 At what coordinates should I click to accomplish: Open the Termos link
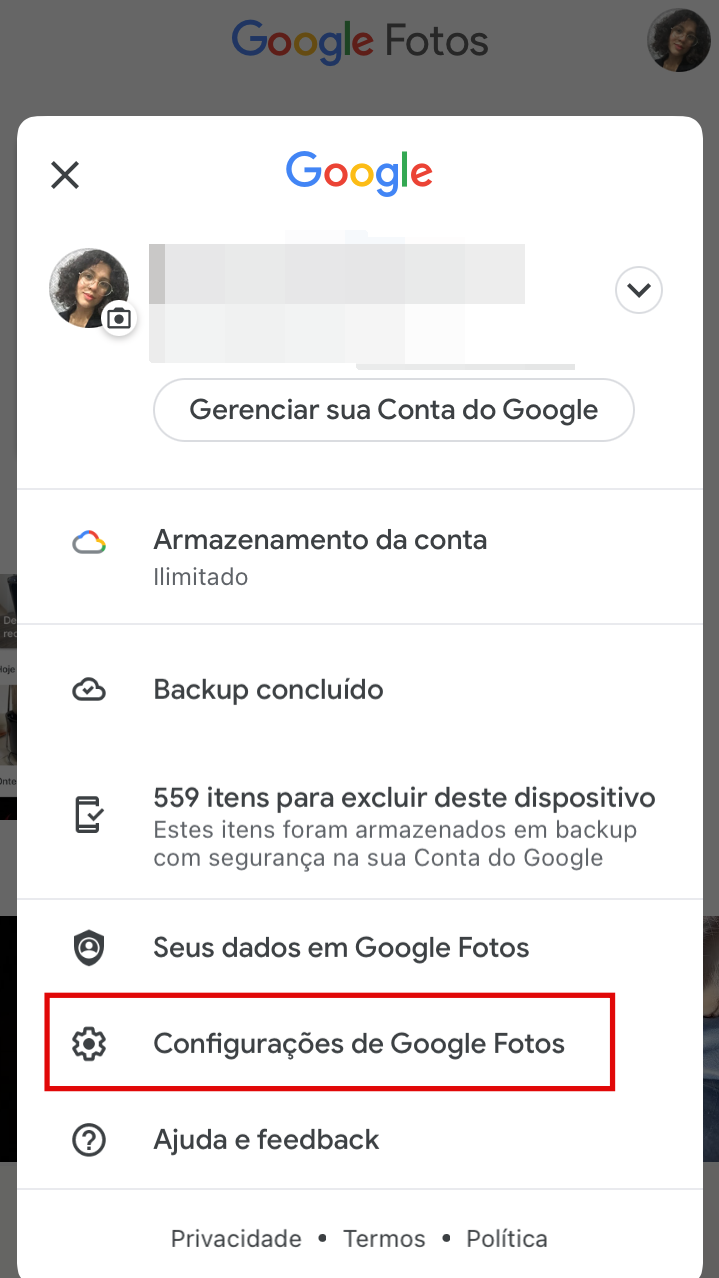[x=384, y=1239]
